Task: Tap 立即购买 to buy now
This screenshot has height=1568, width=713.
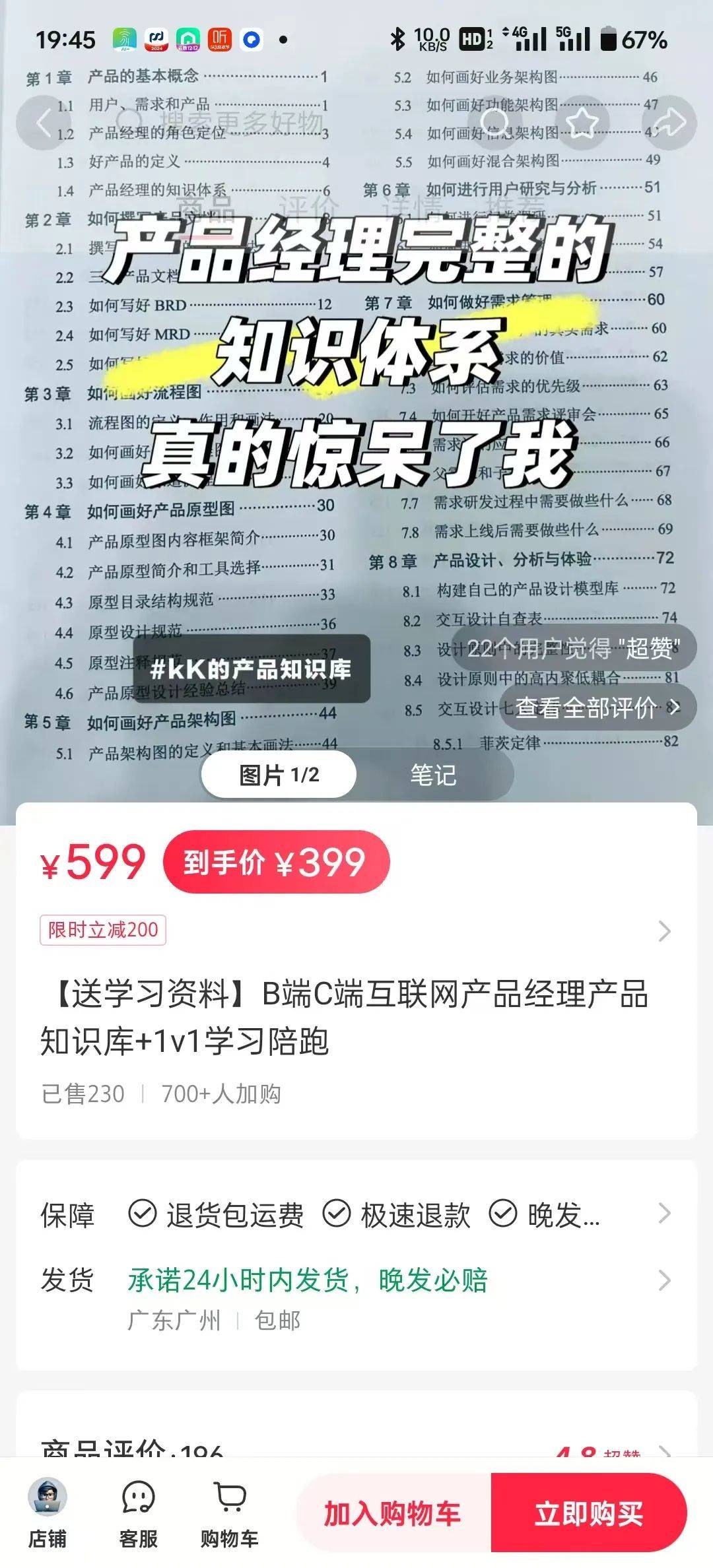Action: [x=588, y=1513]
